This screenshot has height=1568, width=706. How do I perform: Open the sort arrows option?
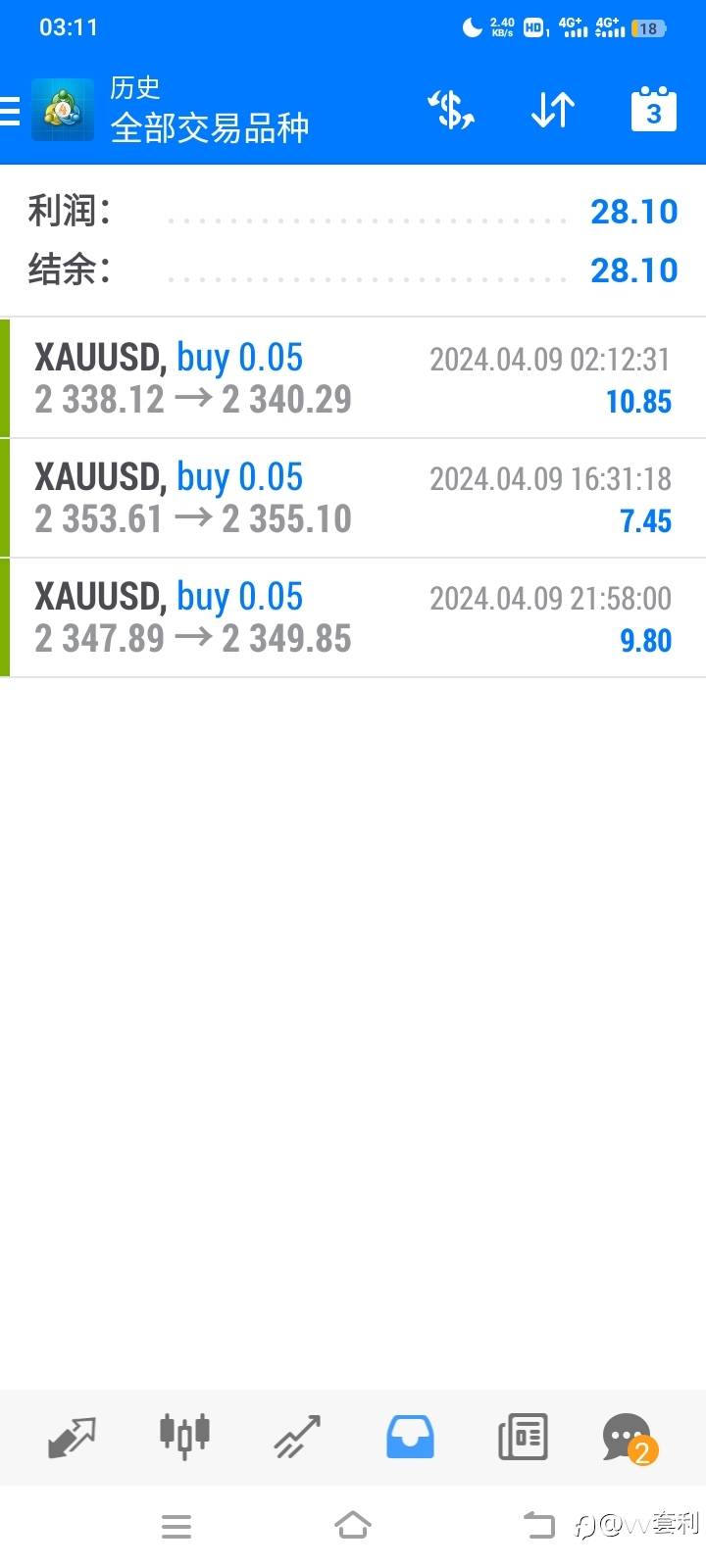click(552, 111)
